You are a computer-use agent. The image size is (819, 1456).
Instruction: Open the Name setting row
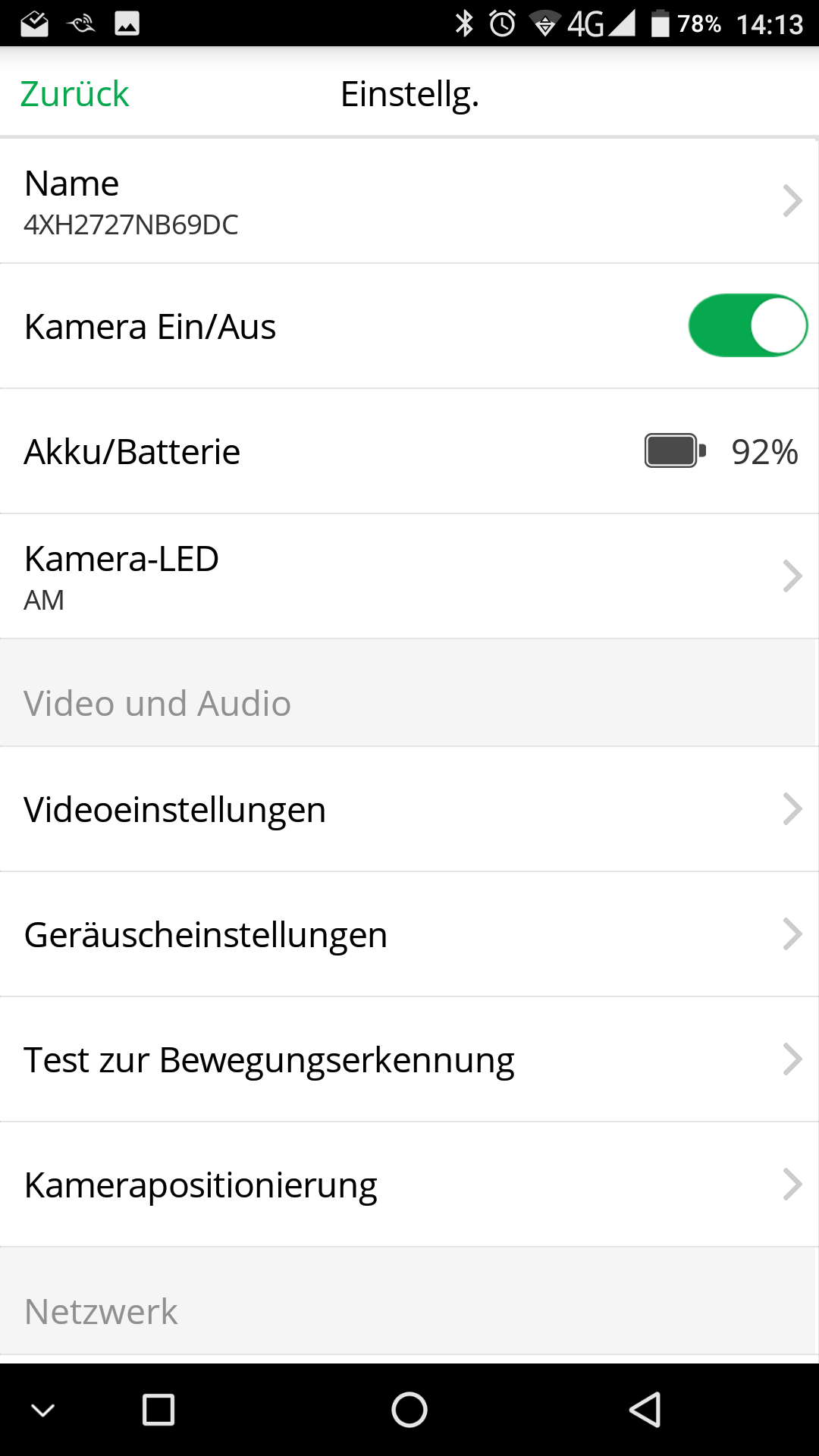(x=409, y=202)
